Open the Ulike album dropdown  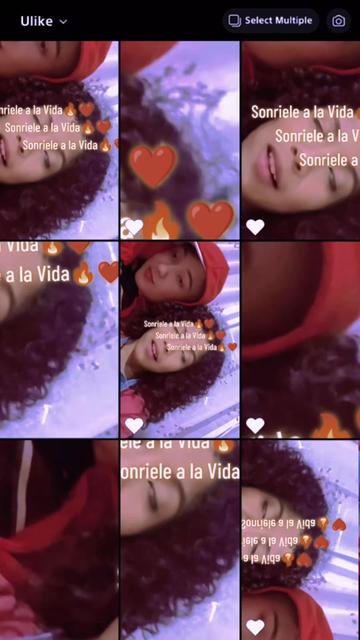pos(44,21)
